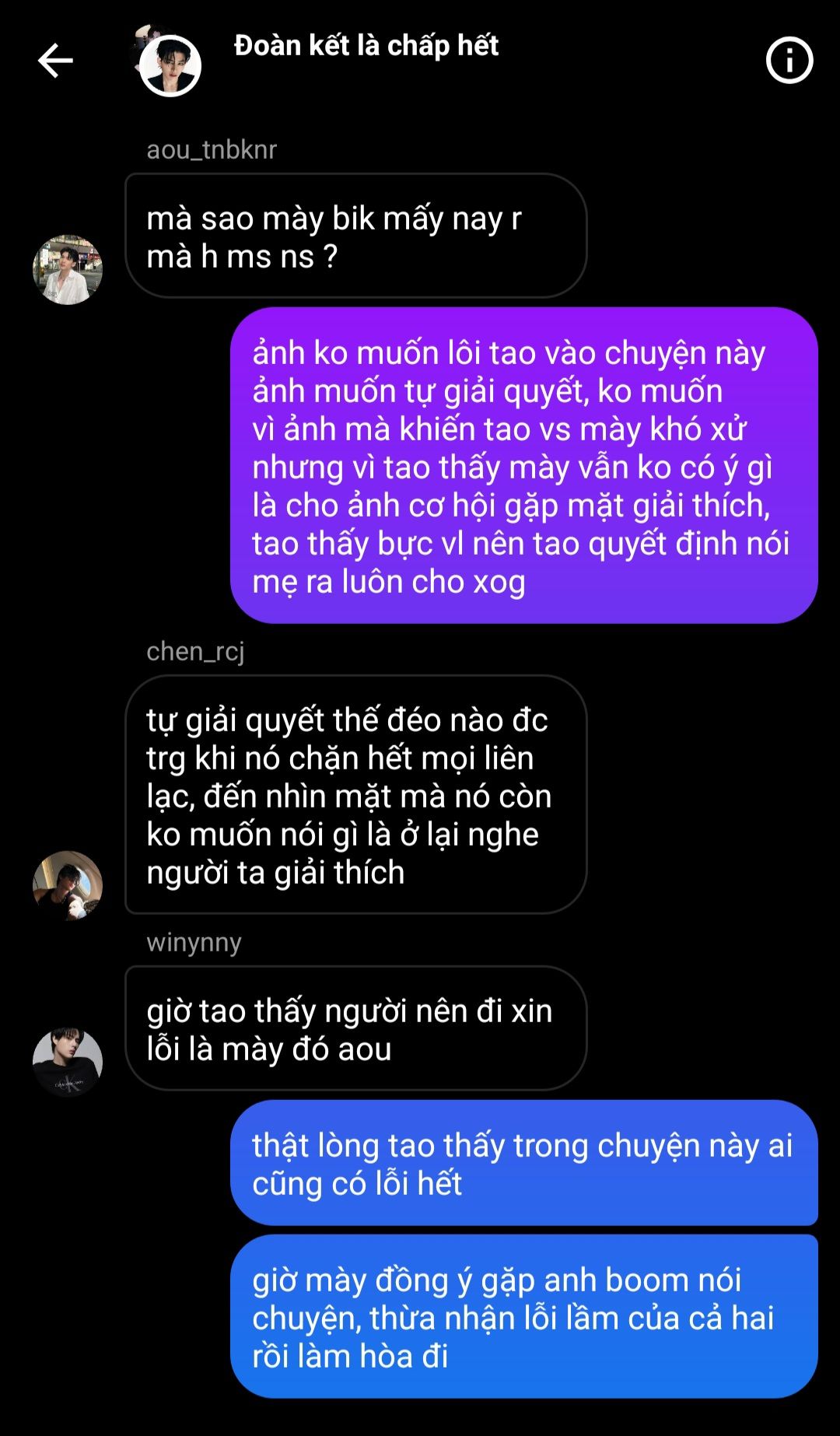The image size is (840, 1436).
Task: Tap chen_rcj's avatar beside the message
Action: tap(68, 885)
